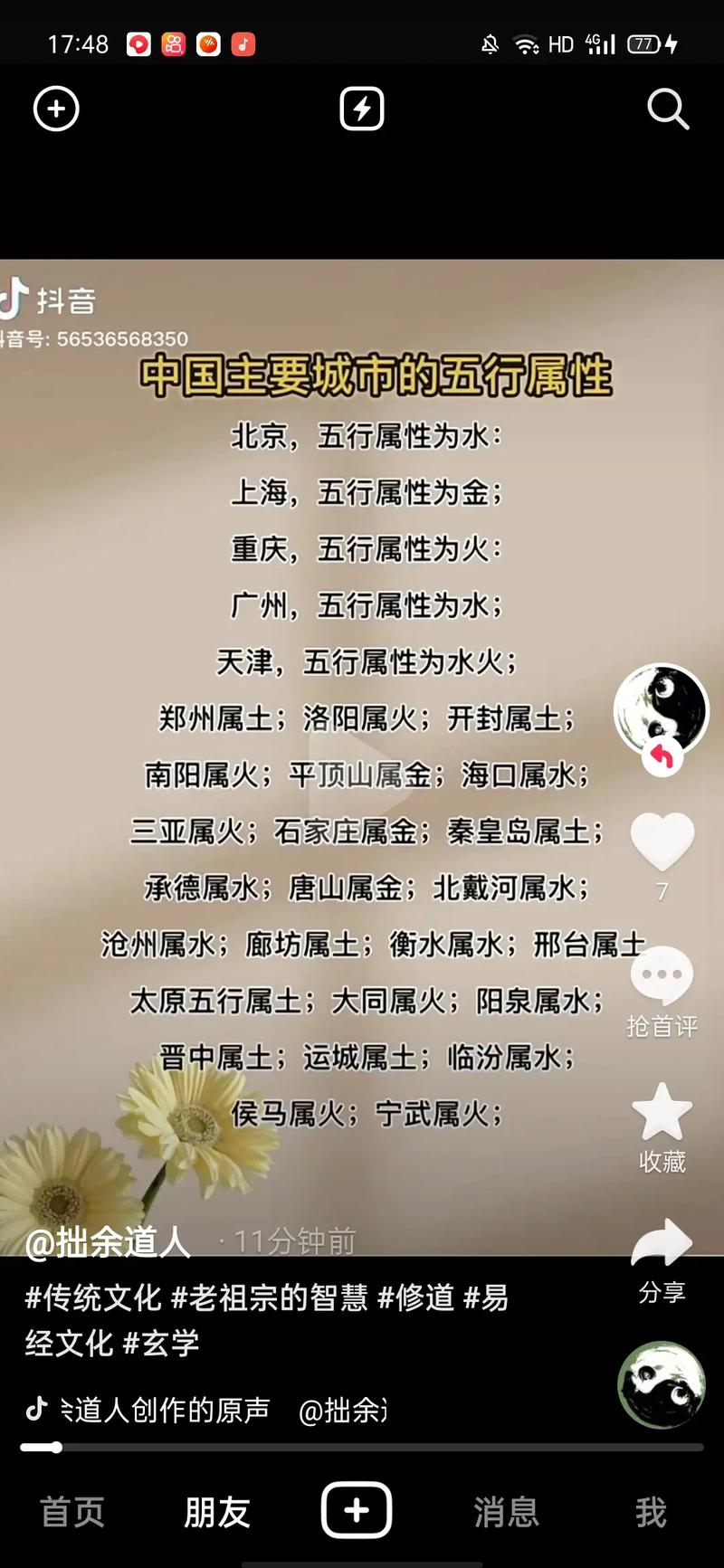This screenshot has width=724, height=1568.
Task: Seek using the video progress bar
Action: pyautogui.click(x=362, y=1448)
